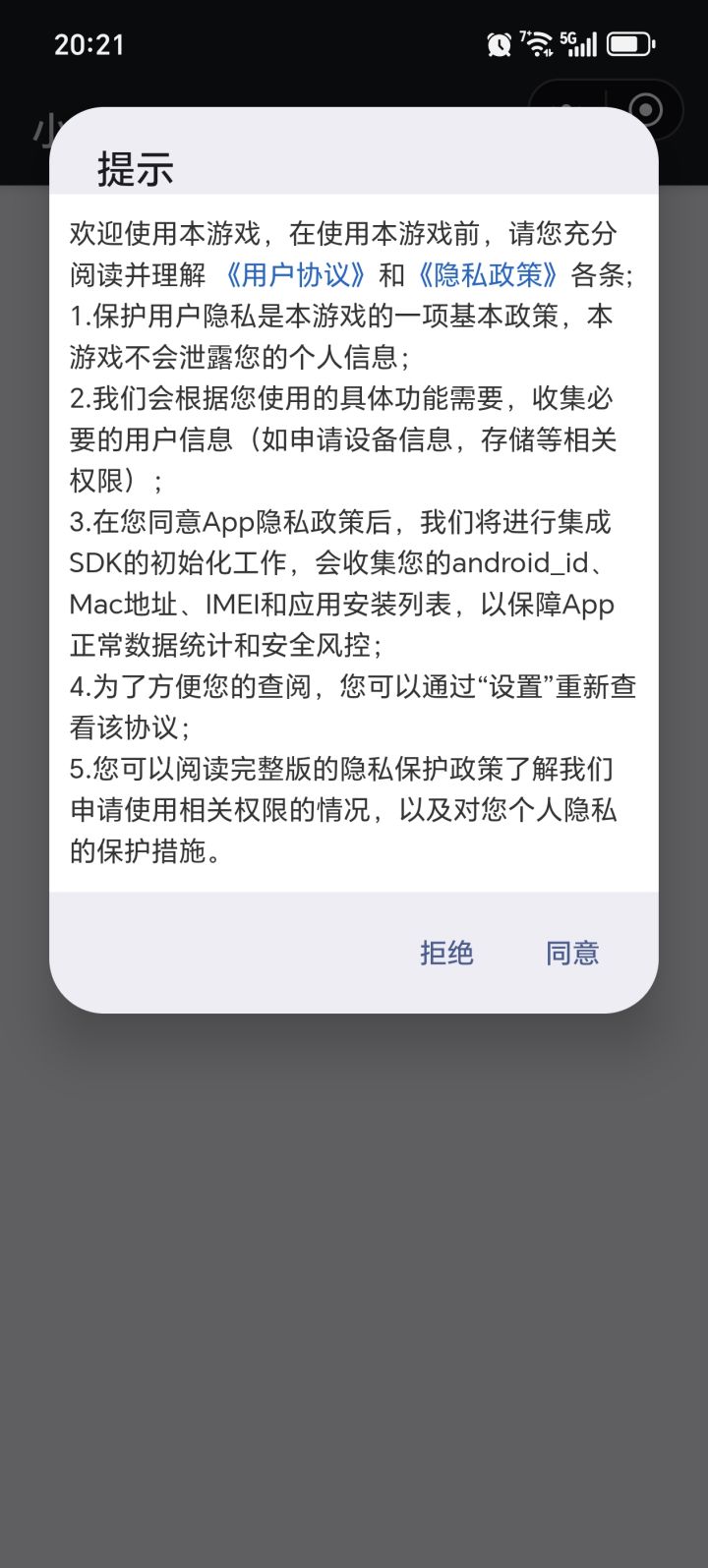Tap the 拒绝 button to decline
The width and height of the screenshot is (708, 1568).
[446, 952]
